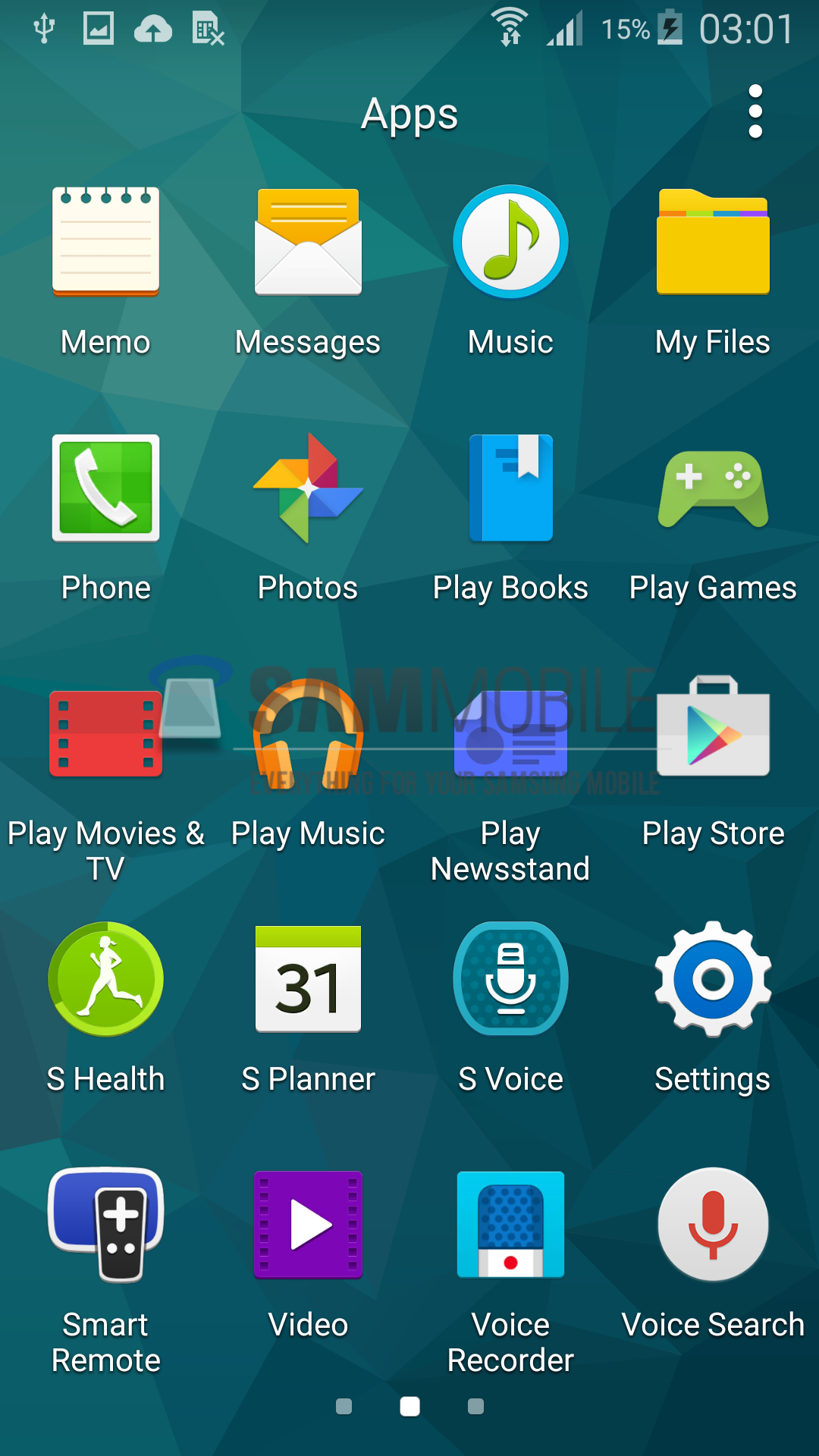Viewport: 819px width, 1456px height.
Task: Open Settings
Action: tap(713, 979)
